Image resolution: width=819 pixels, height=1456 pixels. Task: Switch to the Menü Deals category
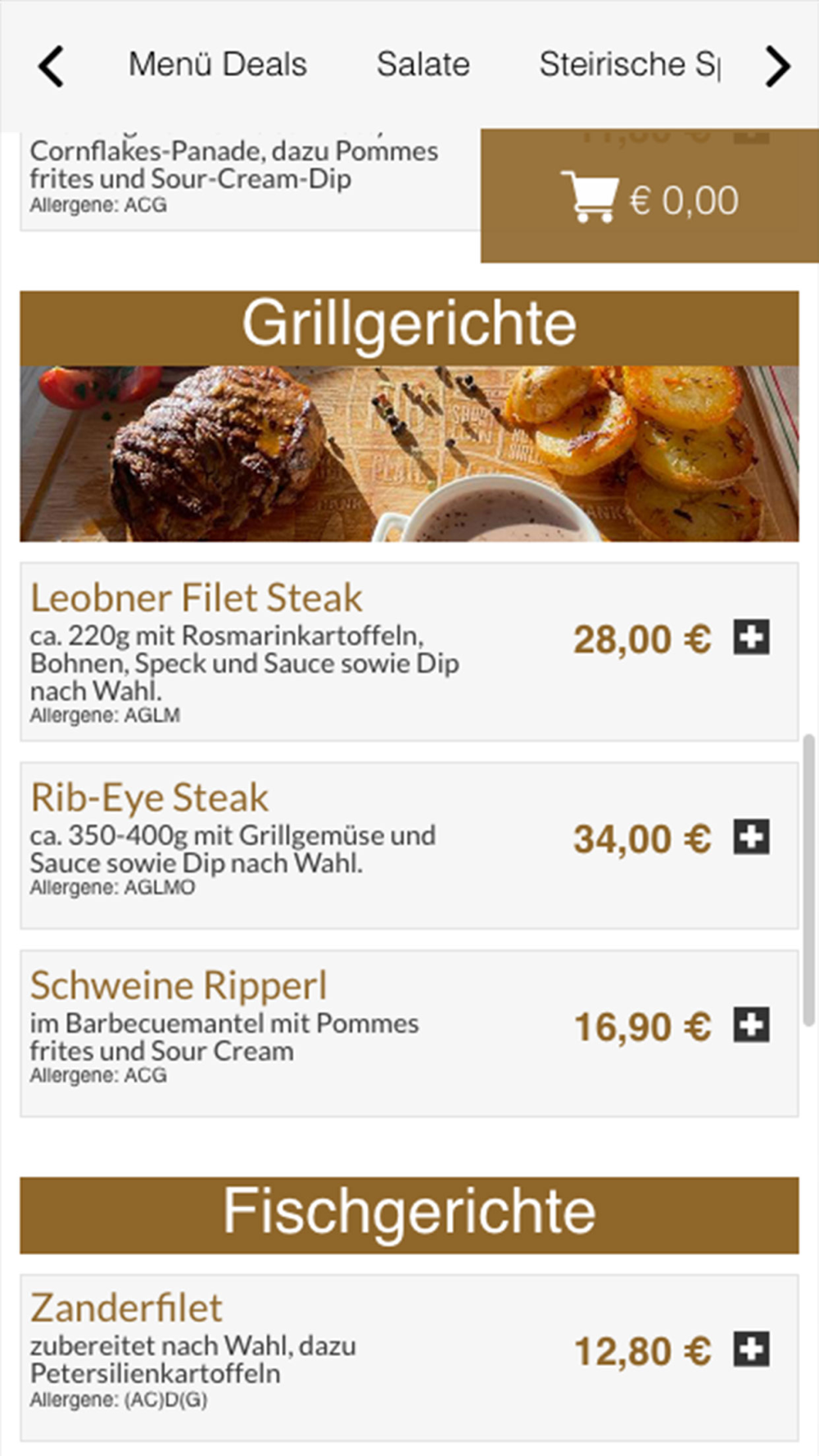click(x=217, y=65)
